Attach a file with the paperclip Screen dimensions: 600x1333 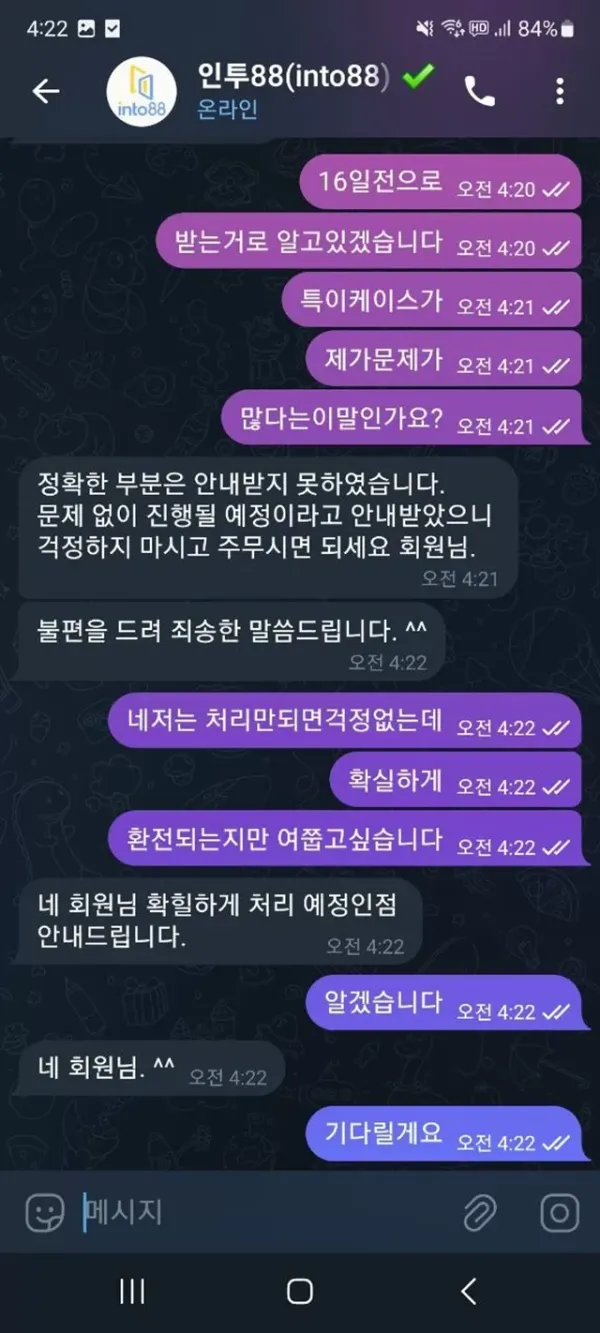(480, 1214)
